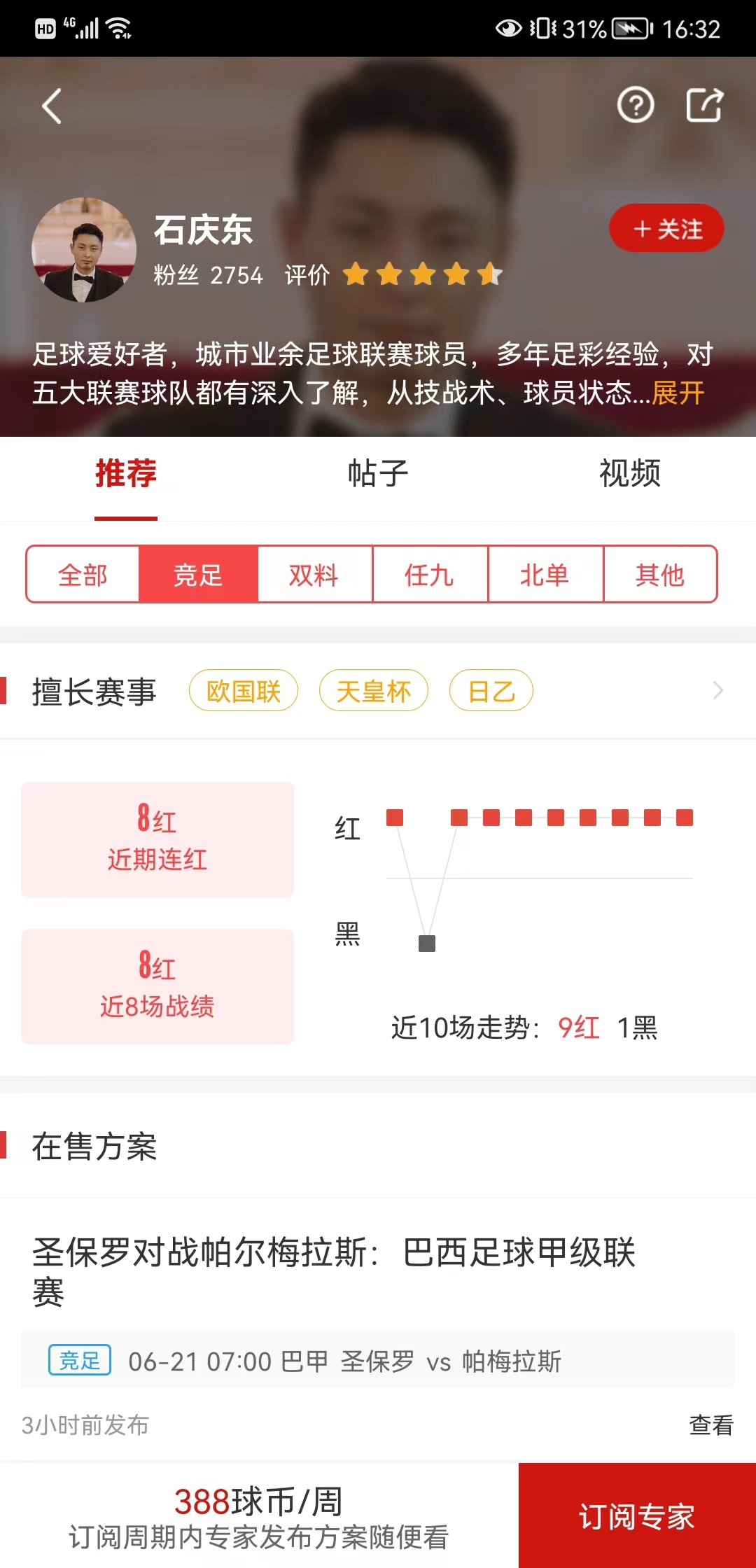Filter recommendations by 全部
Viewport: 756px width, 1568px height.
click(x=83, y=575)
